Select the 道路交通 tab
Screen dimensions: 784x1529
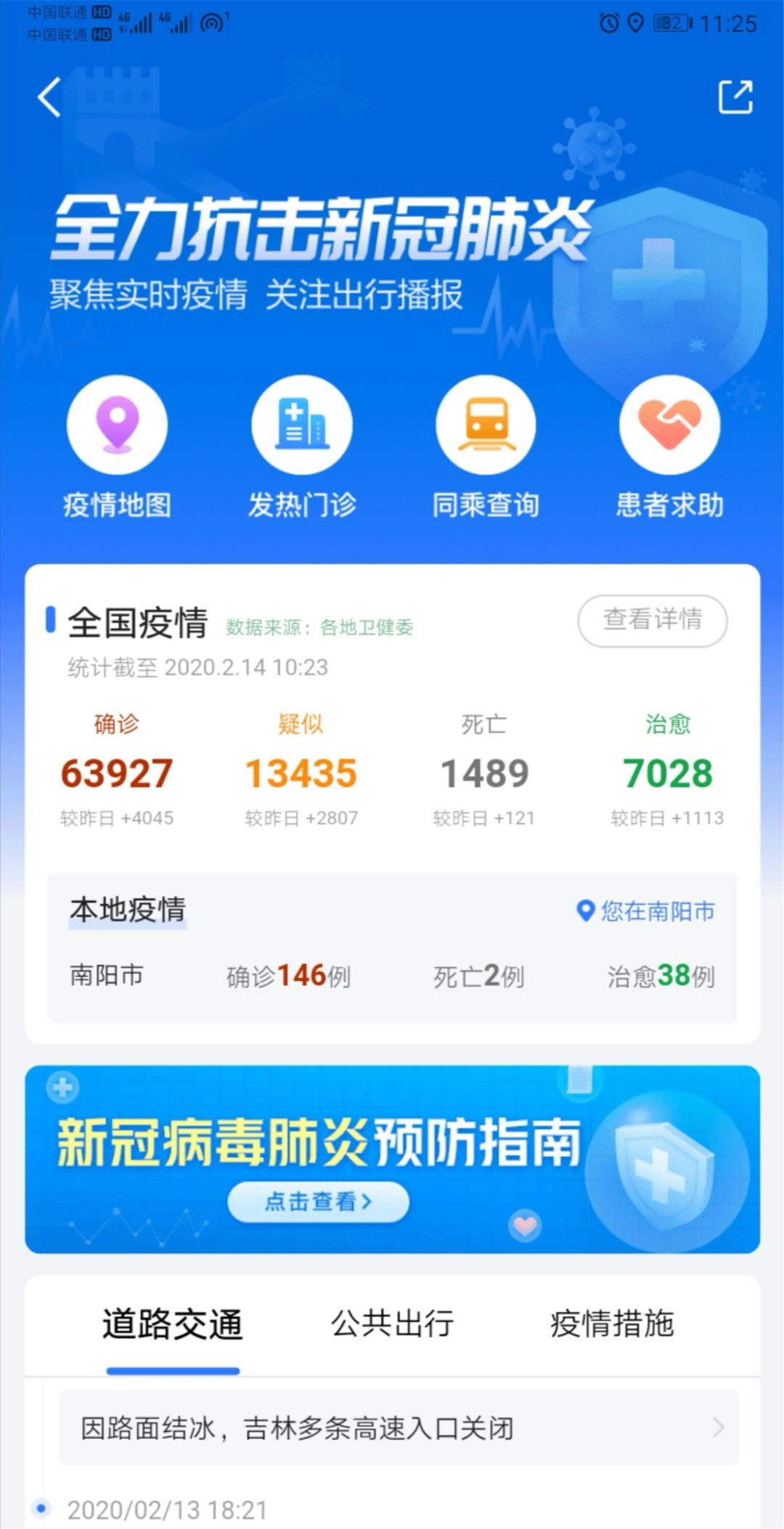173,1324
